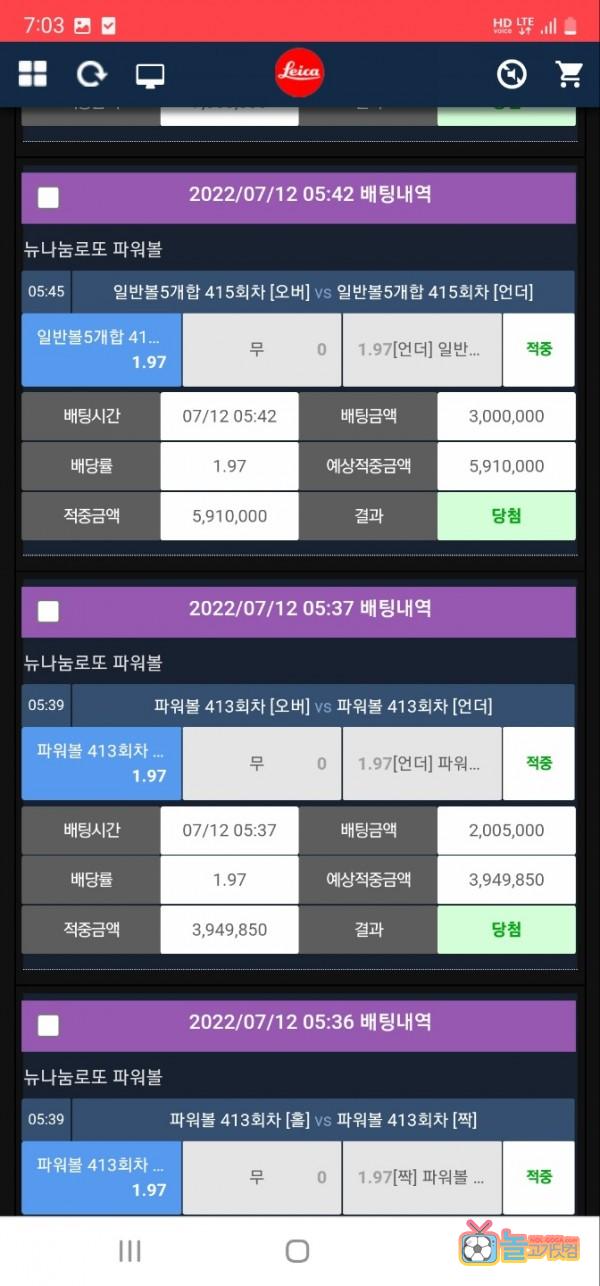Viewport: 600px width, 1286px height.
Task: Tap the Leica logo home button
Action: click(300, 73)
